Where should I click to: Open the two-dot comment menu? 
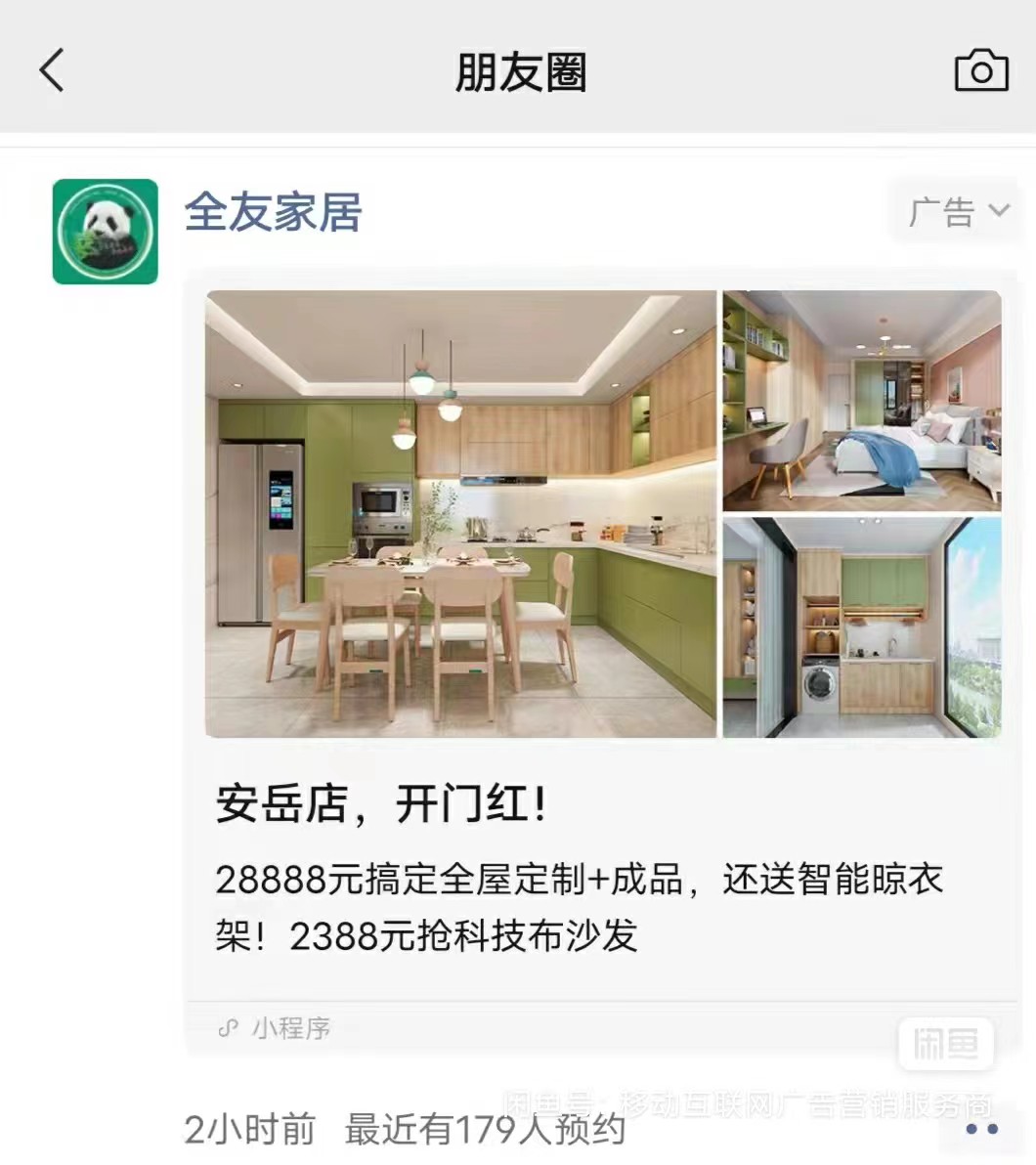click(x=980, y=1129)
